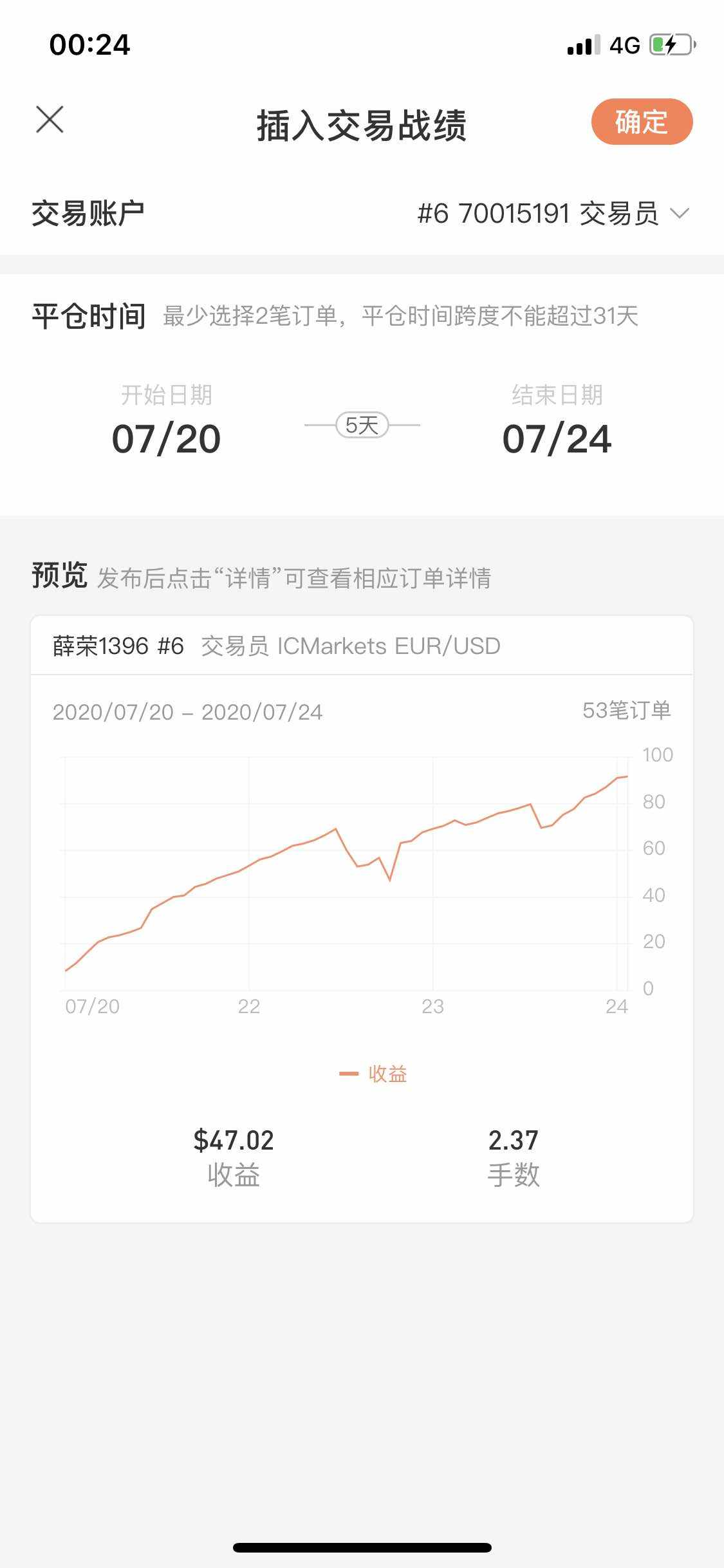Change the end date 07/24
724x1568 pixels.
click(557, 421)
